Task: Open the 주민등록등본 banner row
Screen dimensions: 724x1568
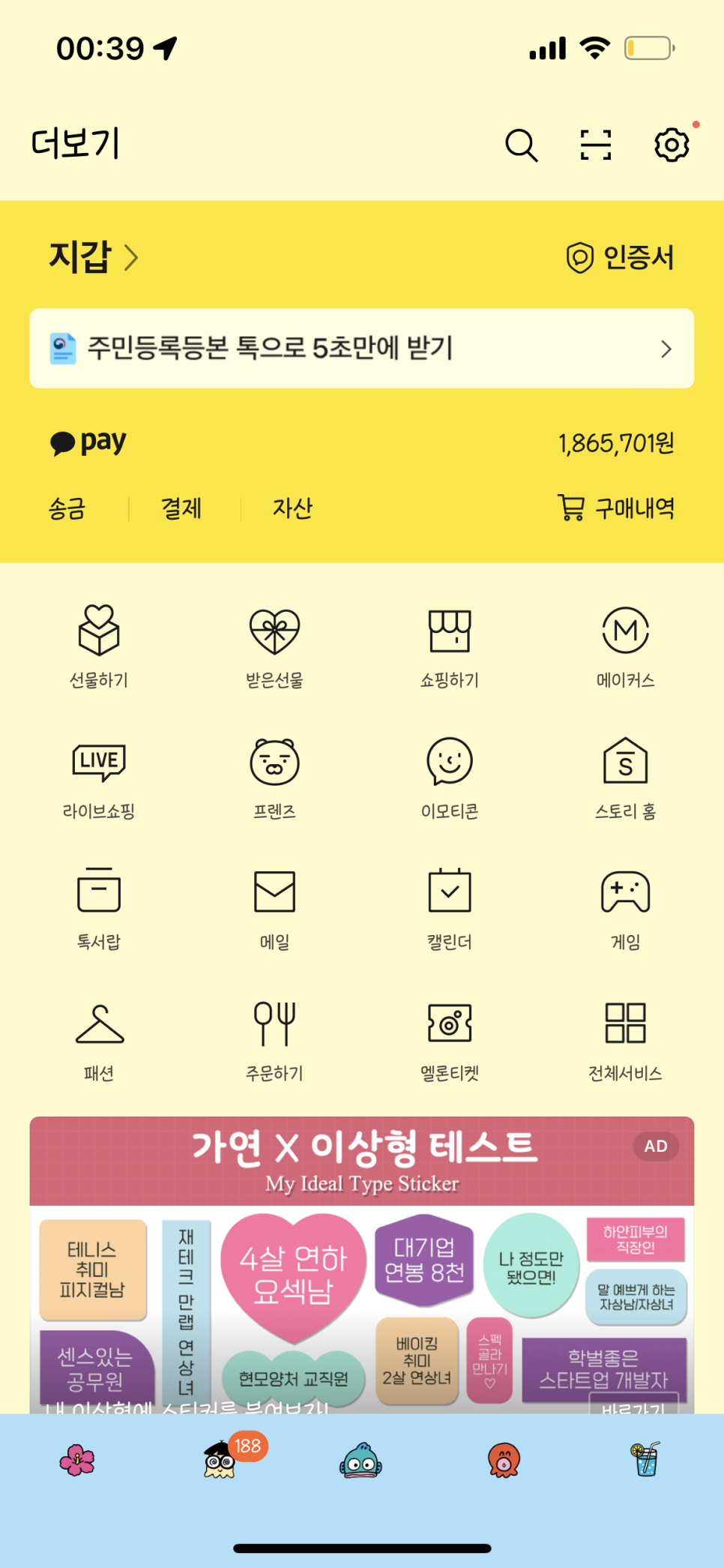Action: click(x=361, y=349)
